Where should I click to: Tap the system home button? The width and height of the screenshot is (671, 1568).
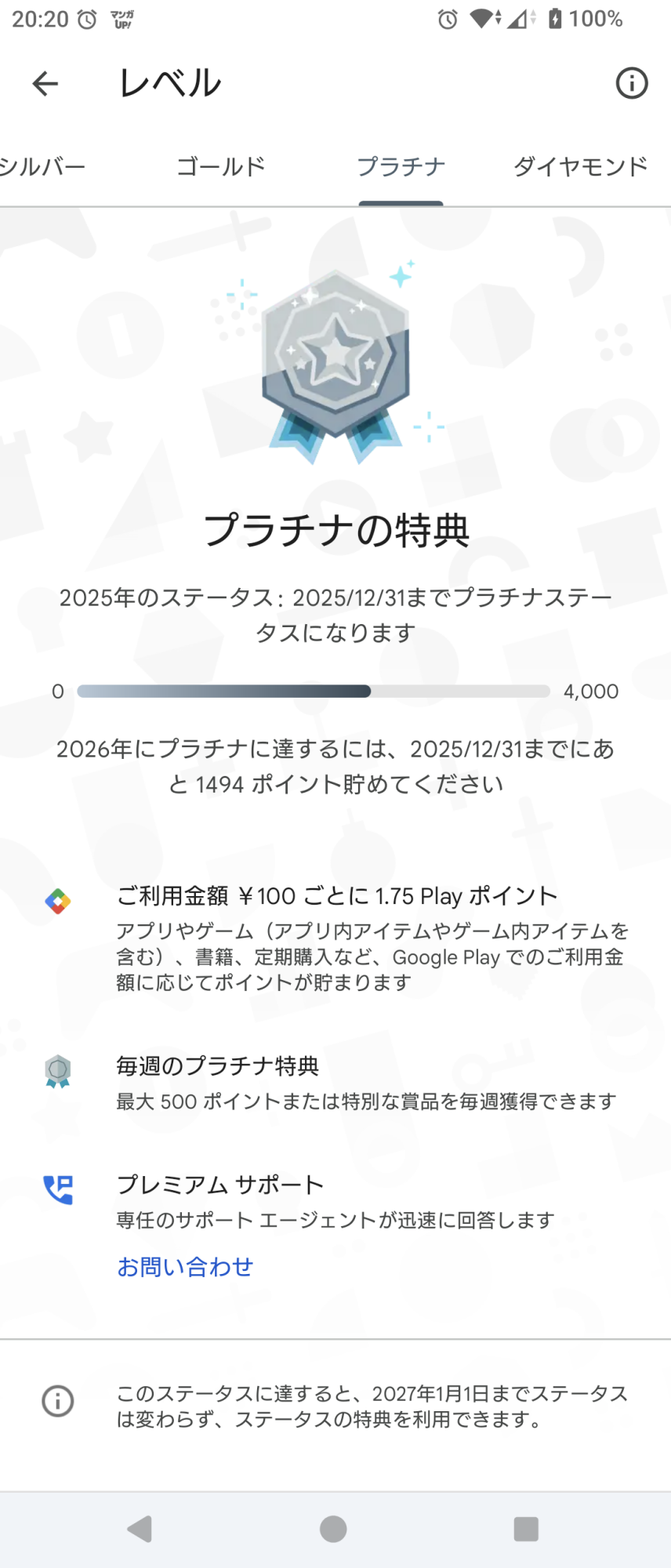point(333,1529)
